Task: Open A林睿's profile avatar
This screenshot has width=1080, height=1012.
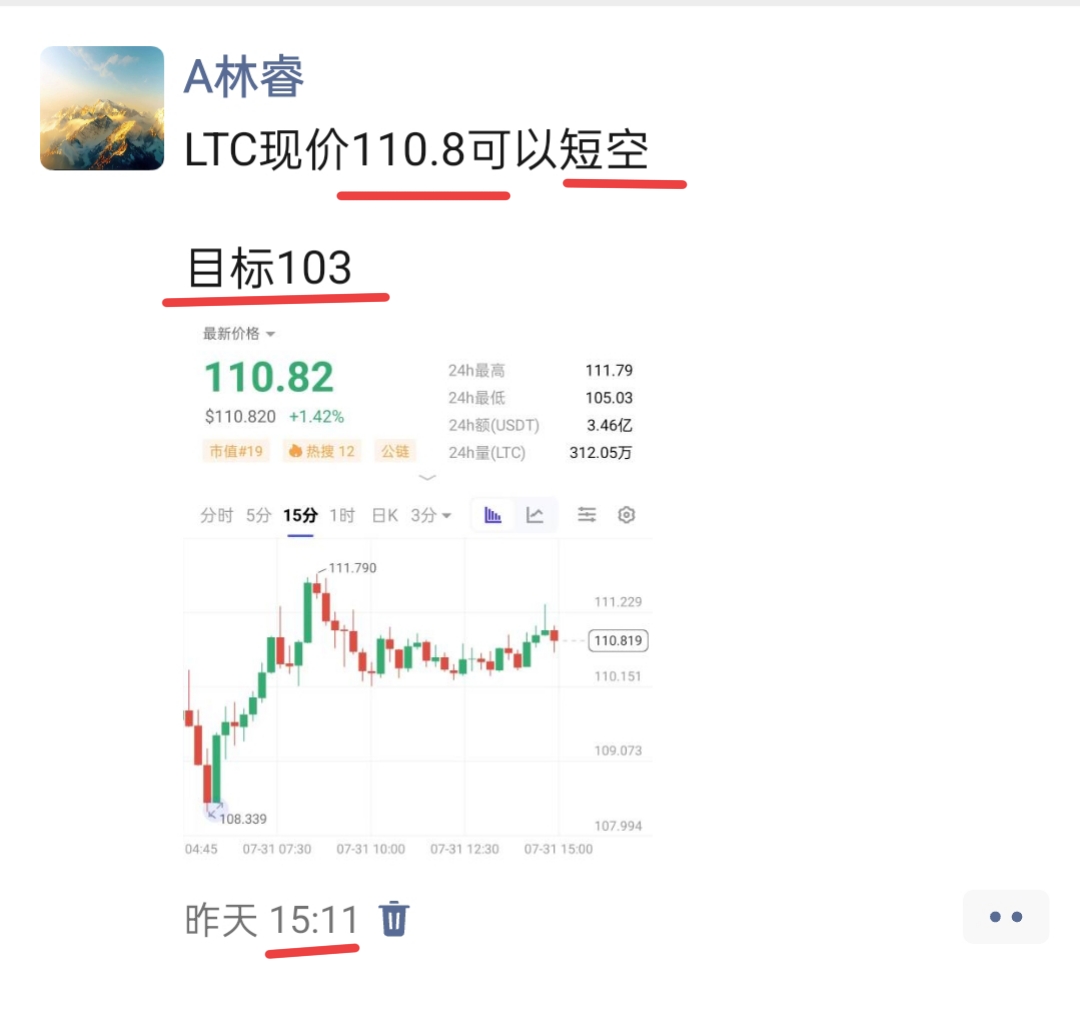Action: click(102, 108)
